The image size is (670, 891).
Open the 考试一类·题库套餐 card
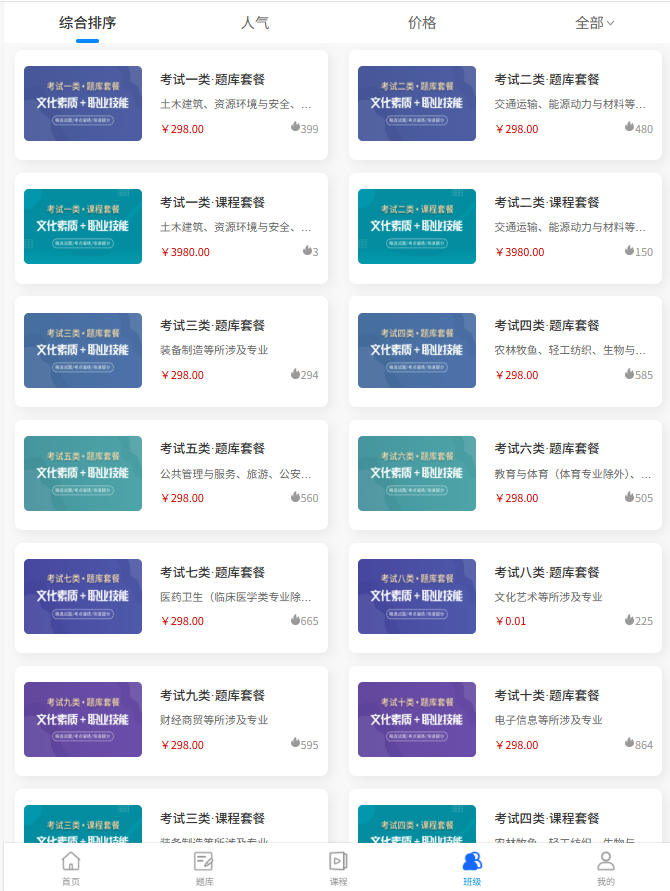[x=171, y=104]
